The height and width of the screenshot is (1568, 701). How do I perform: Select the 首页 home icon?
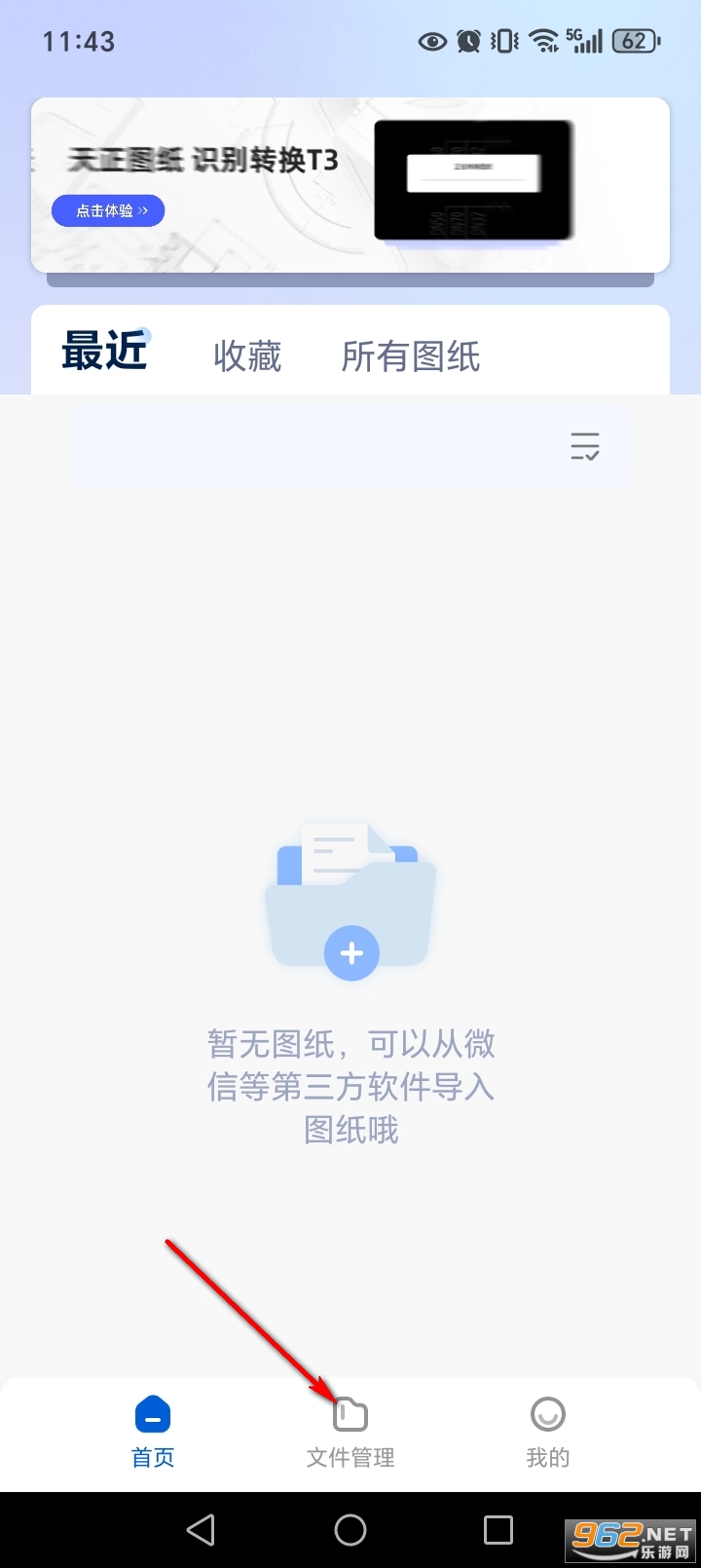click(x=152, y=1413)
